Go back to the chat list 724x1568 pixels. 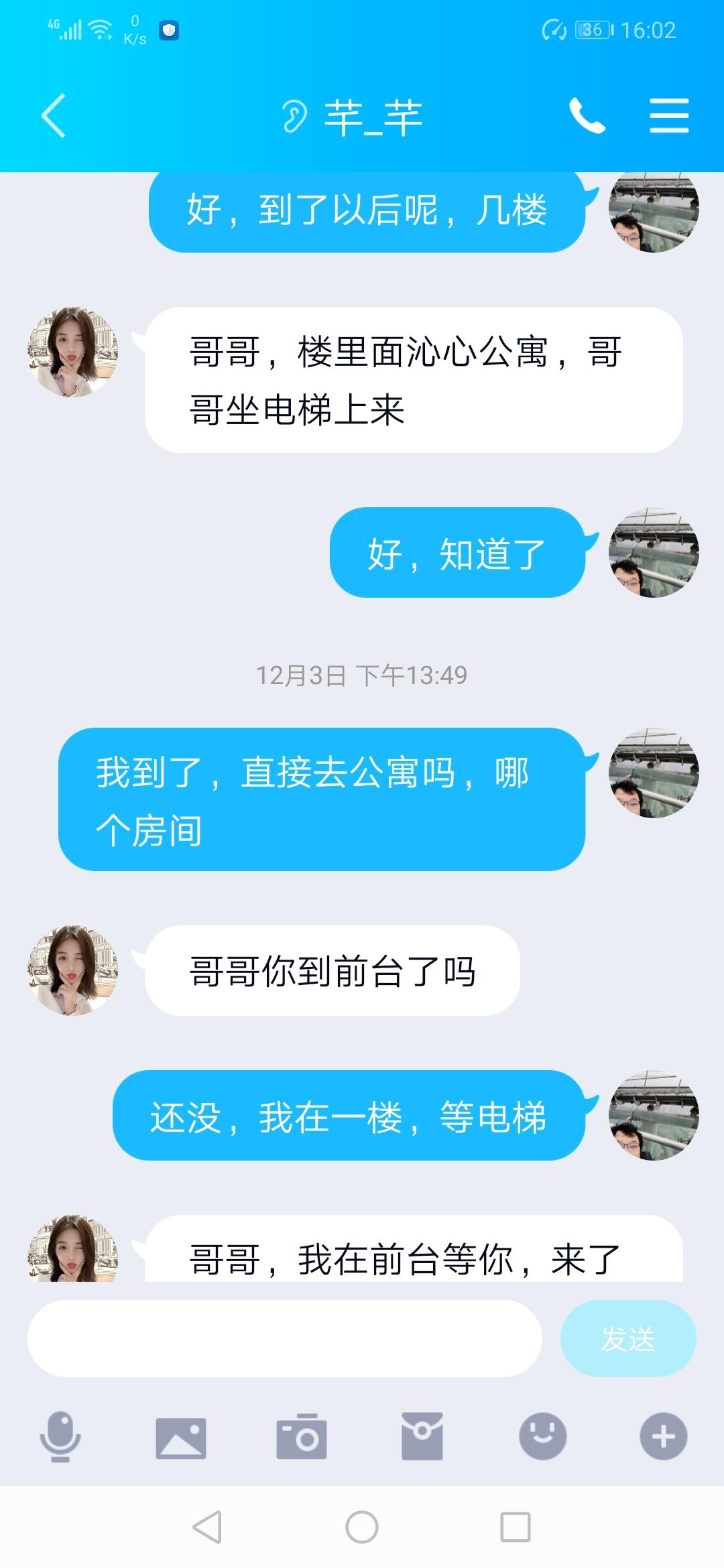click(54, 116)
